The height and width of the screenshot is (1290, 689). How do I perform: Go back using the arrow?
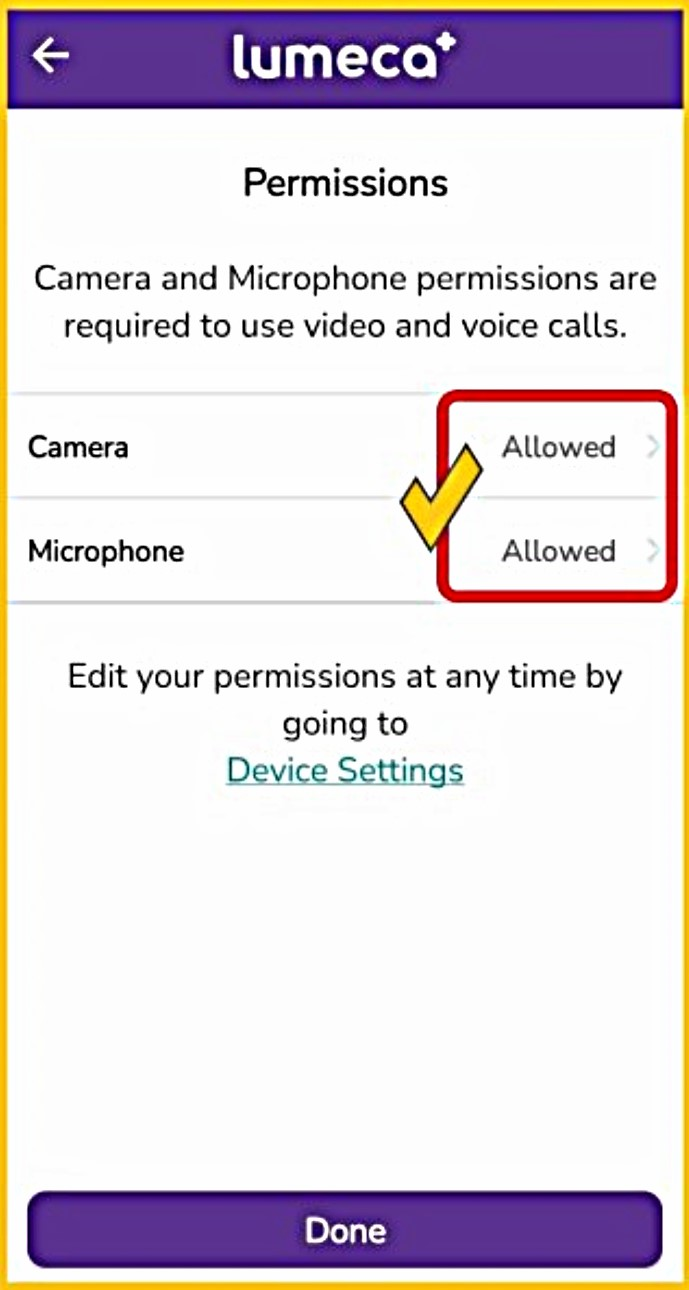[x=49, y=56]
